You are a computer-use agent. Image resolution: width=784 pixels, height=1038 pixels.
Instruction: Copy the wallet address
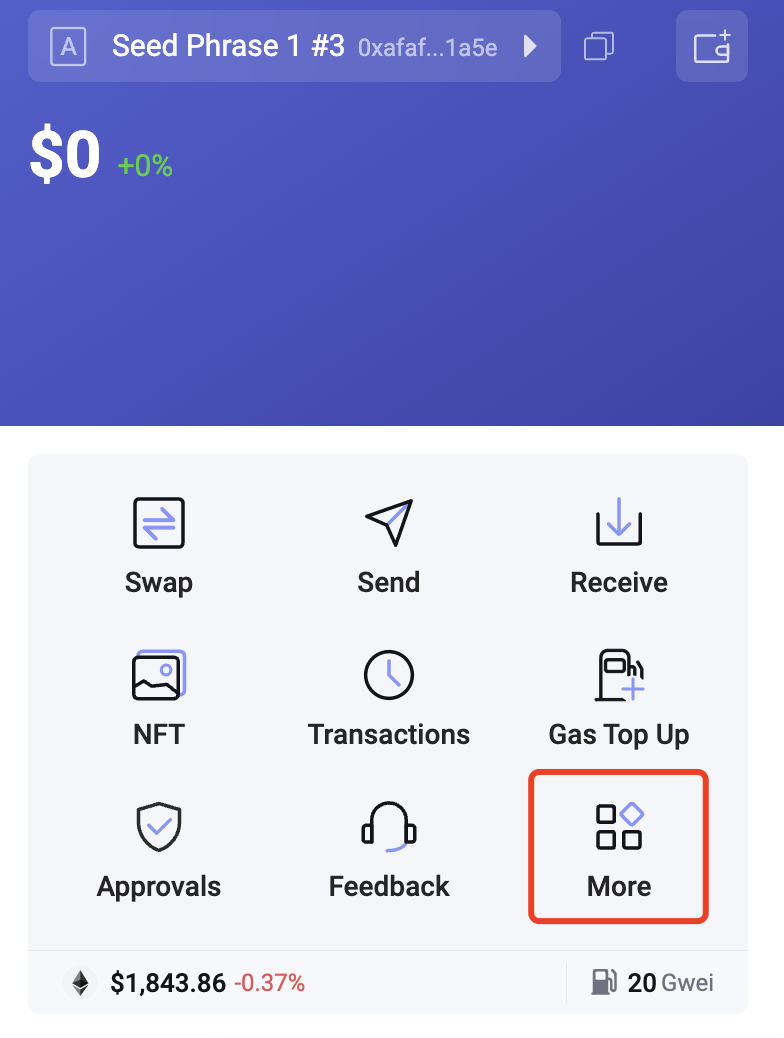pyautogui.click(x=599, y=46)
